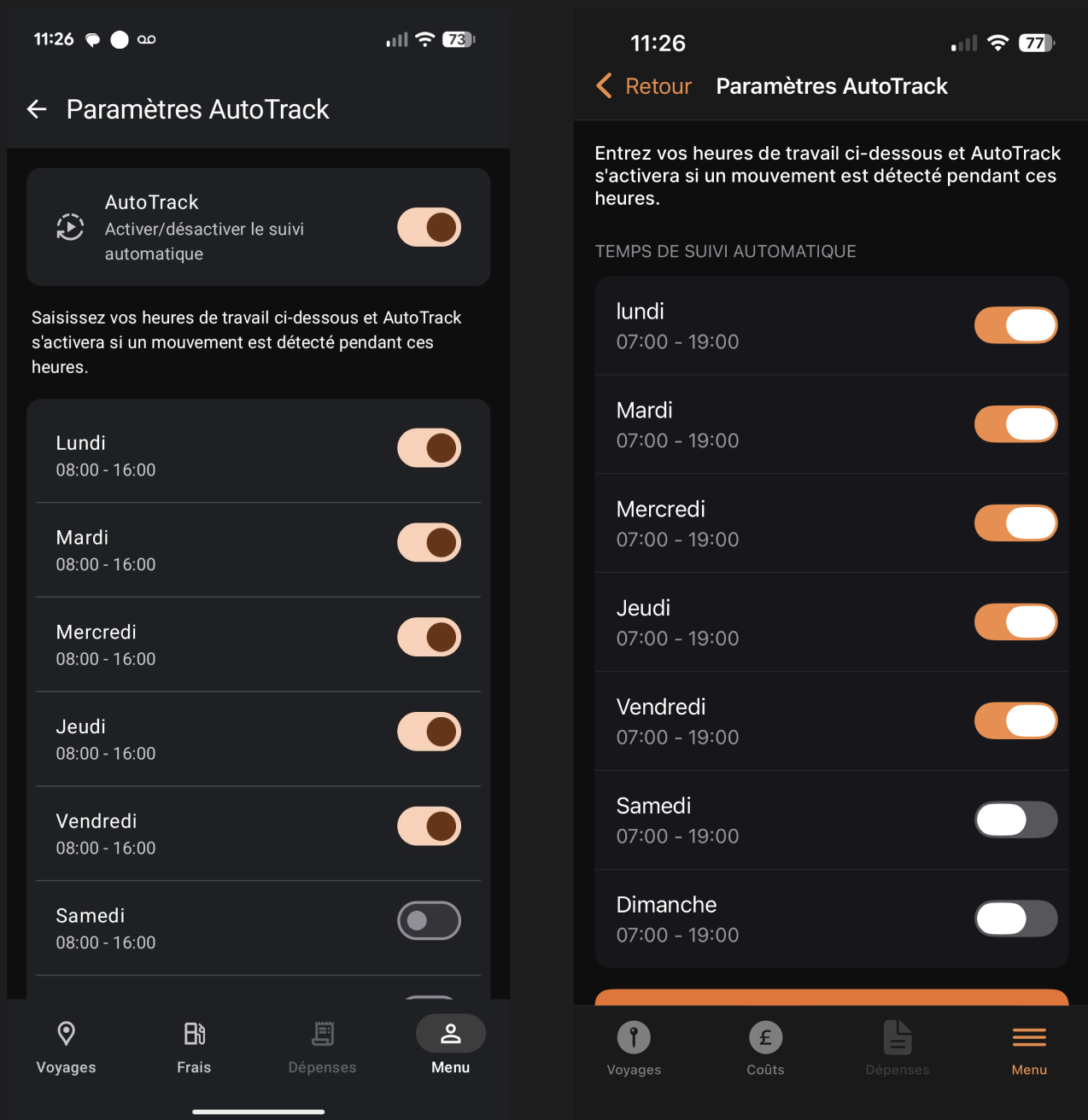Screen dimensions: 1088x1120
Task: Toggle Mardi 07:00 - 19:00 off
Action: [1016, 424]
